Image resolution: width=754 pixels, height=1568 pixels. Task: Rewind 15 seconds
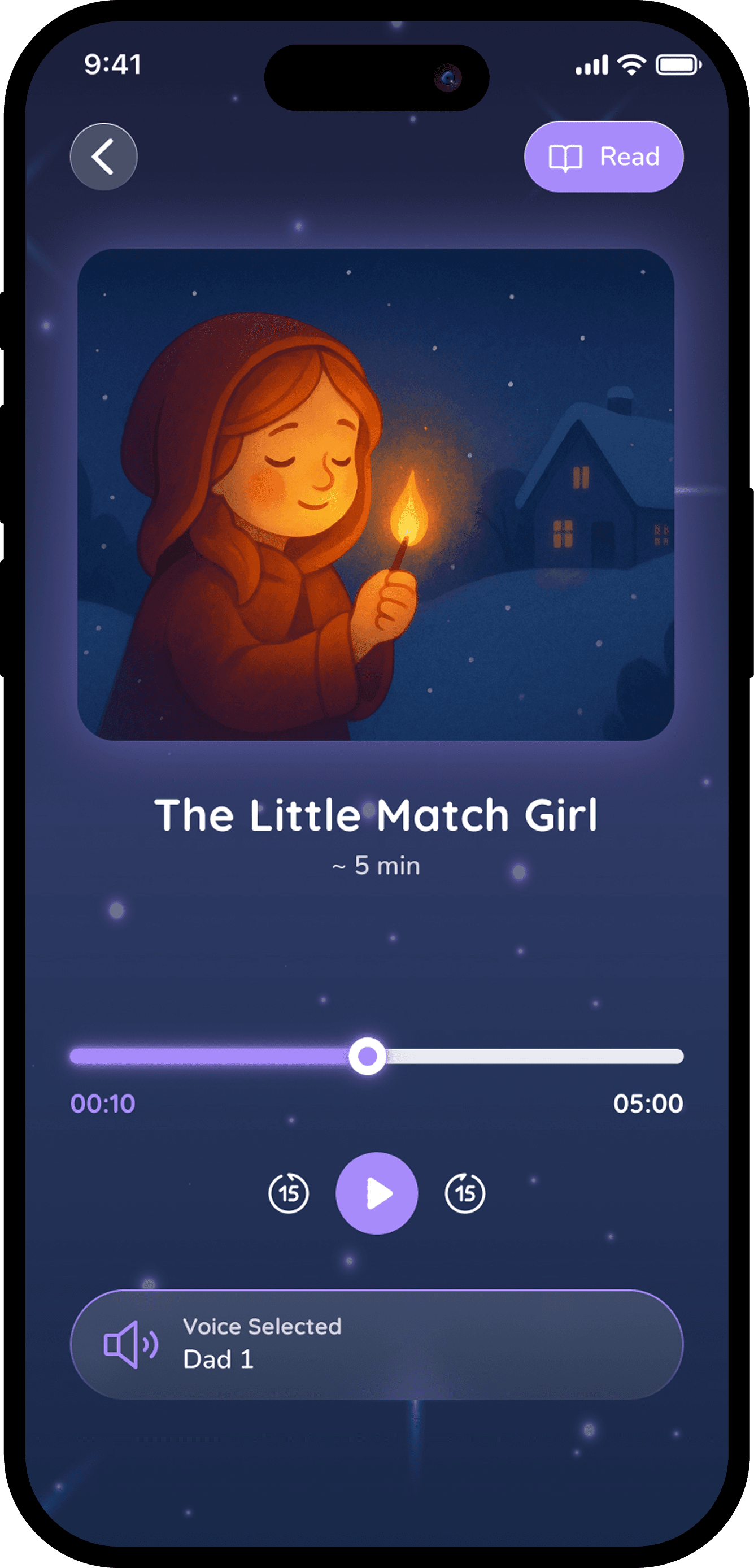tap(289, 1193)
